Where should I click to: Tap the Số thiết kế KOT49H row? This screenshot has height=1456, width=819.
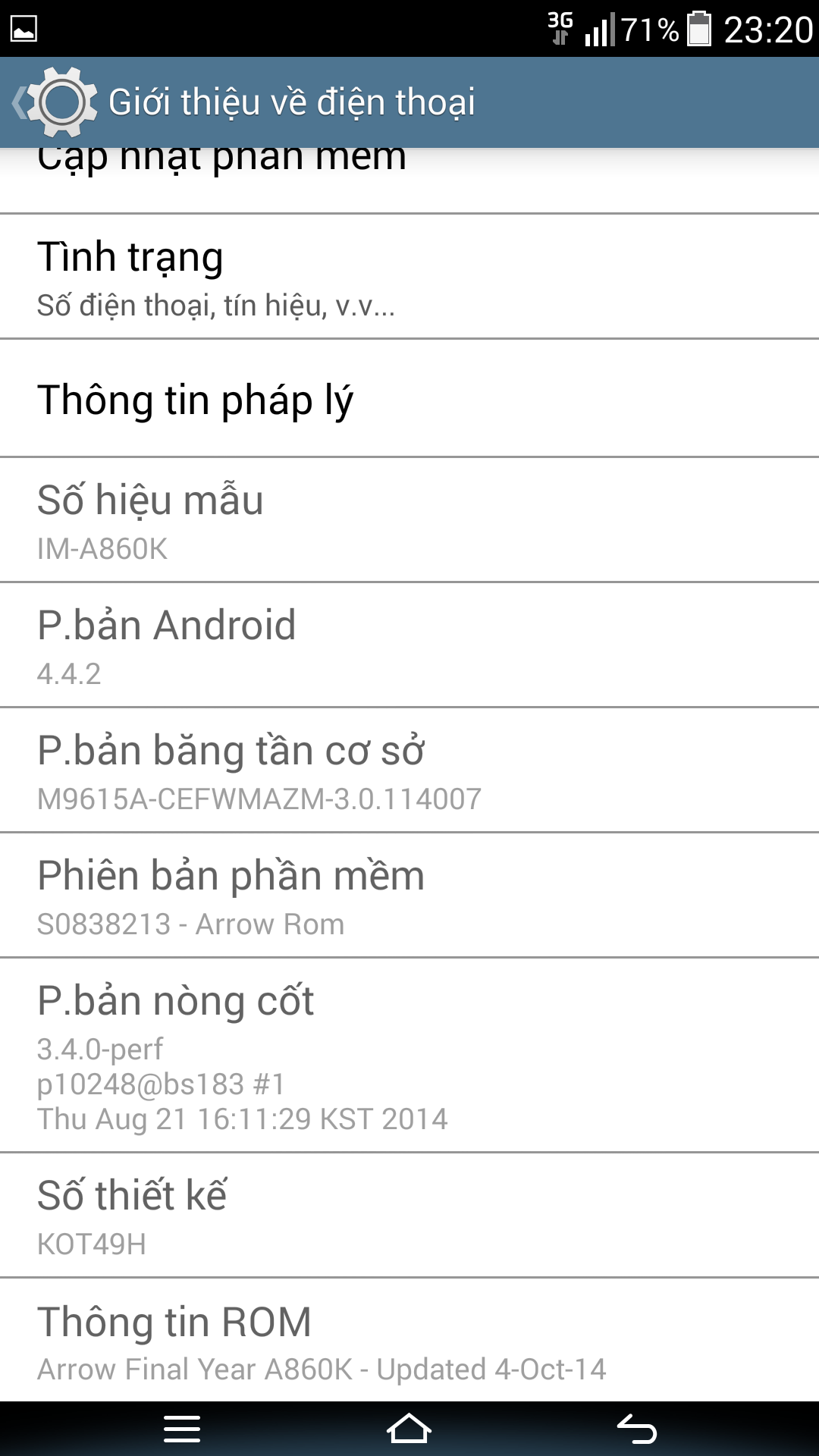(x=409, y=1216)
